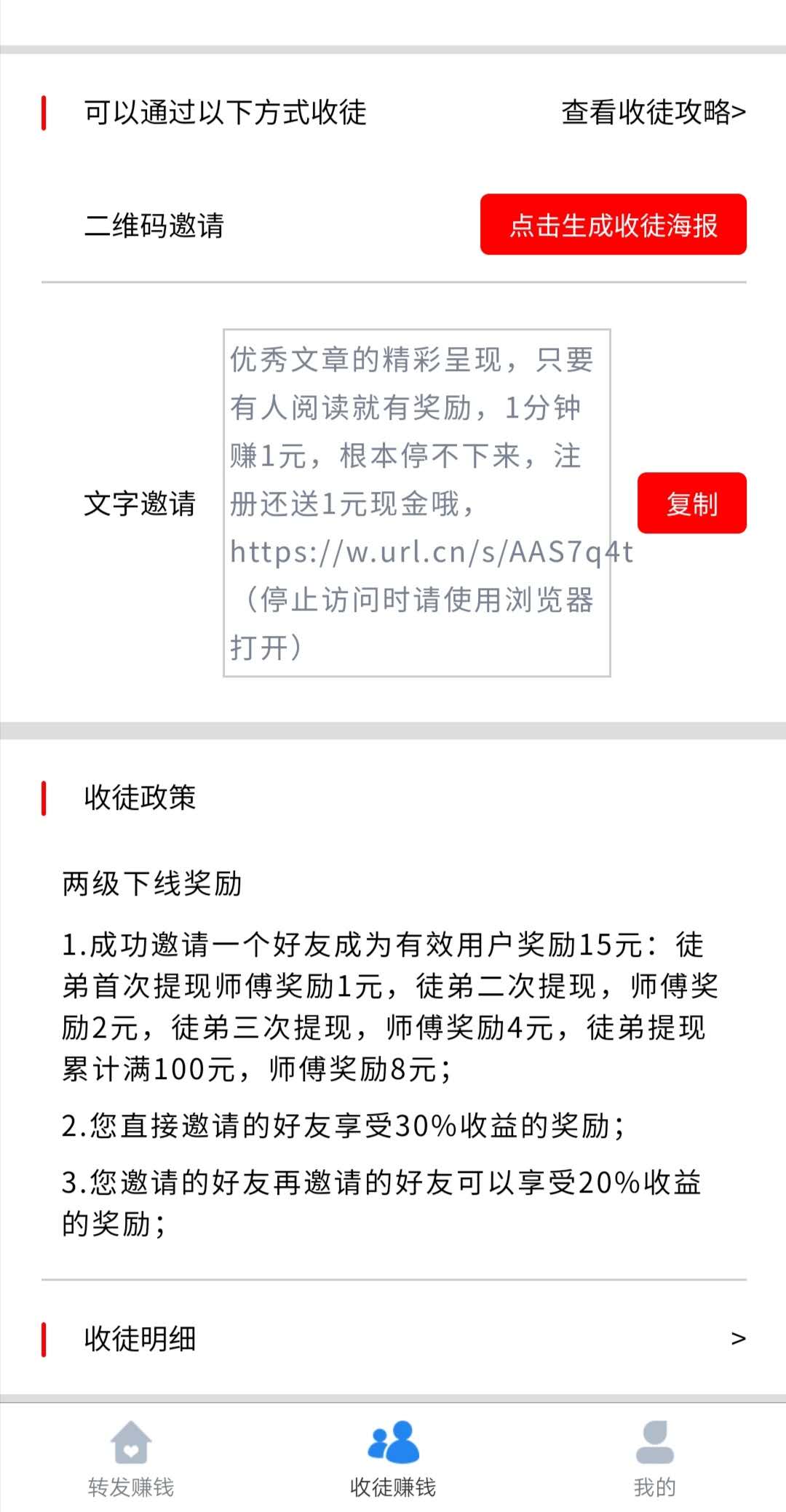Switch to the 转发赚钱 tab

[131, 1458]
